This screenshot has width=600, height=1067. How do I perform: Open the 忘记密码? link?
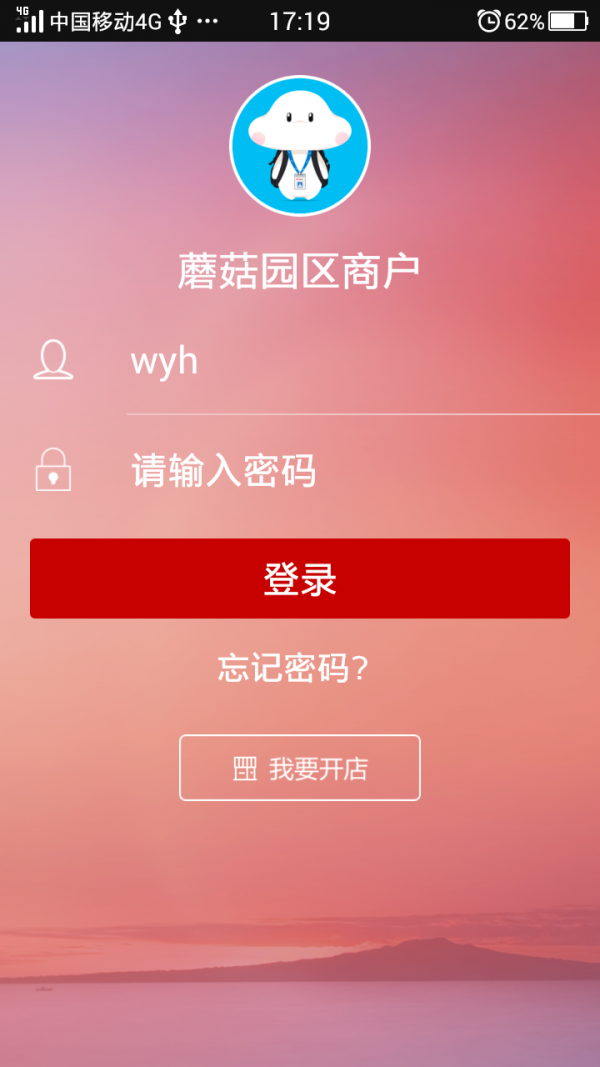point(294,668)
